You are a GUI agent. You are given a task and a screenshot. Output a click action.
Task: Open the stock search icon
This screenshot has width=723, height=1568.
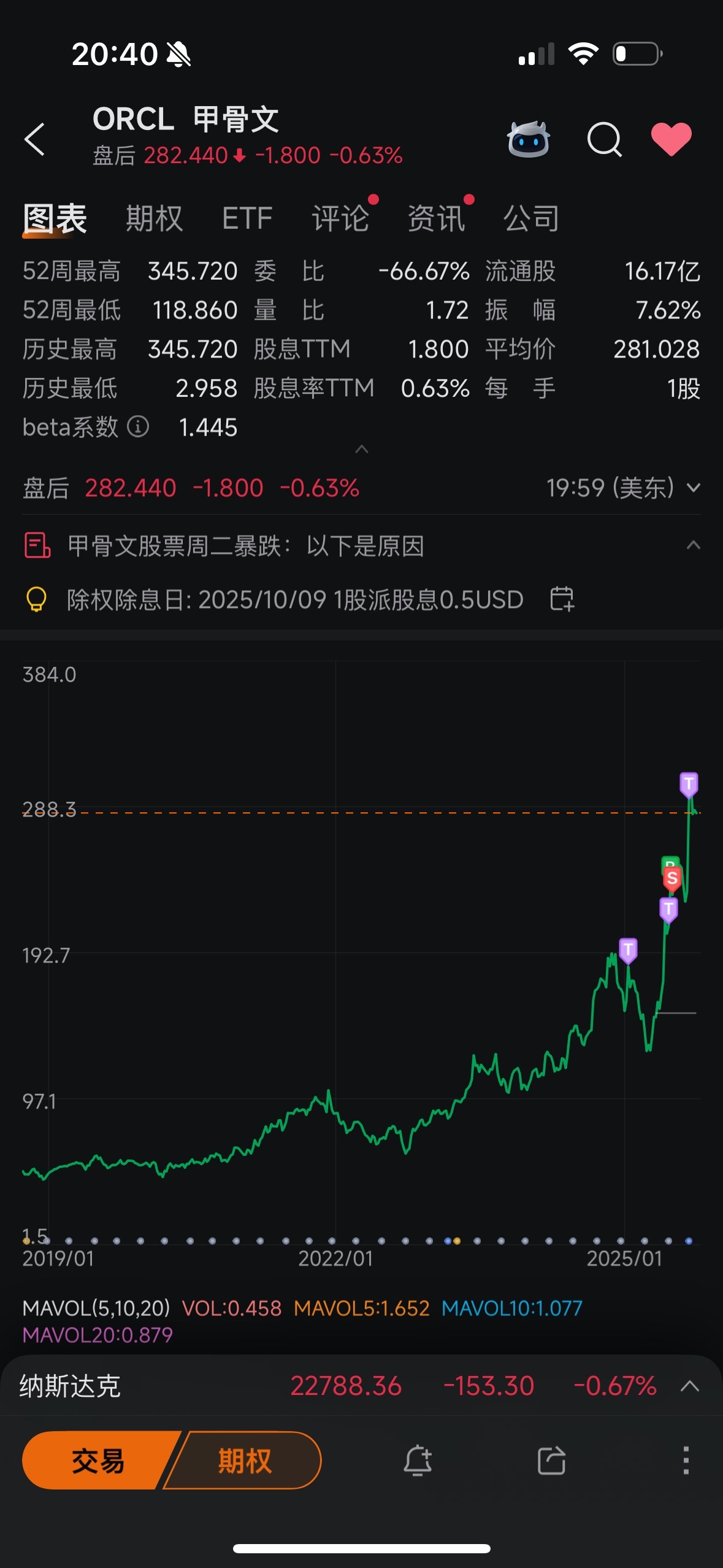(x=605, y=140)
